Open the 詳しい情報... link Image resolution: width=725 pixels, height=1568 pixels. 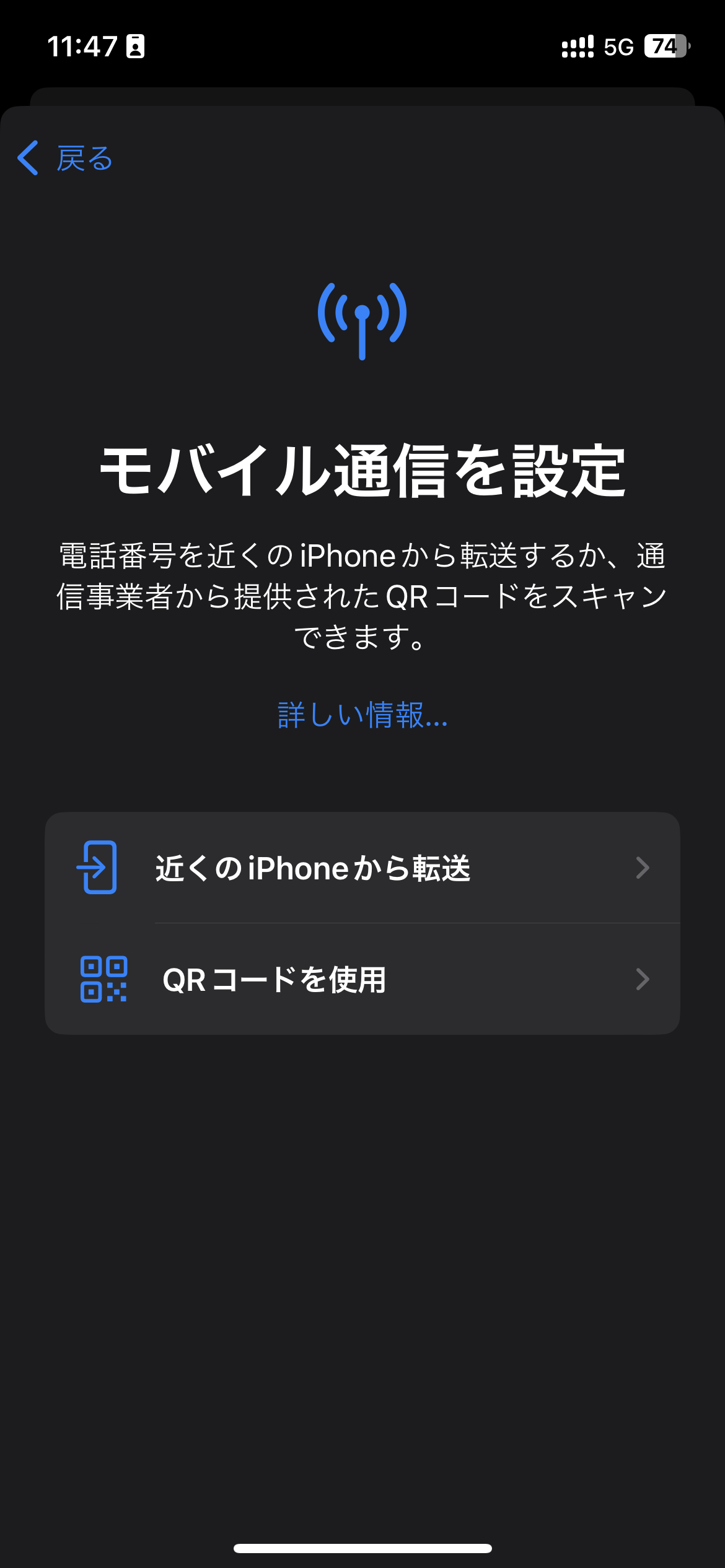tap(362, 715)
